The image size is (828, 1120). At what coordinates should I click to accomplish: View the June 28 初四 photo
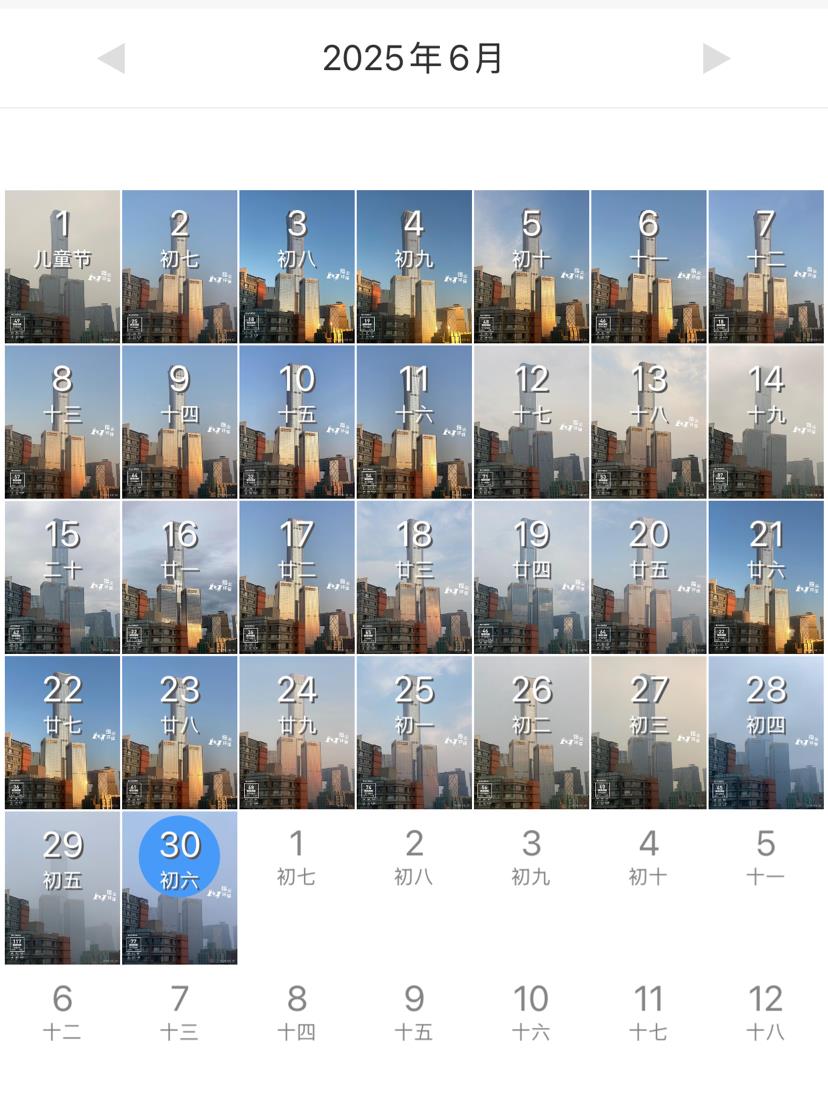766,732
